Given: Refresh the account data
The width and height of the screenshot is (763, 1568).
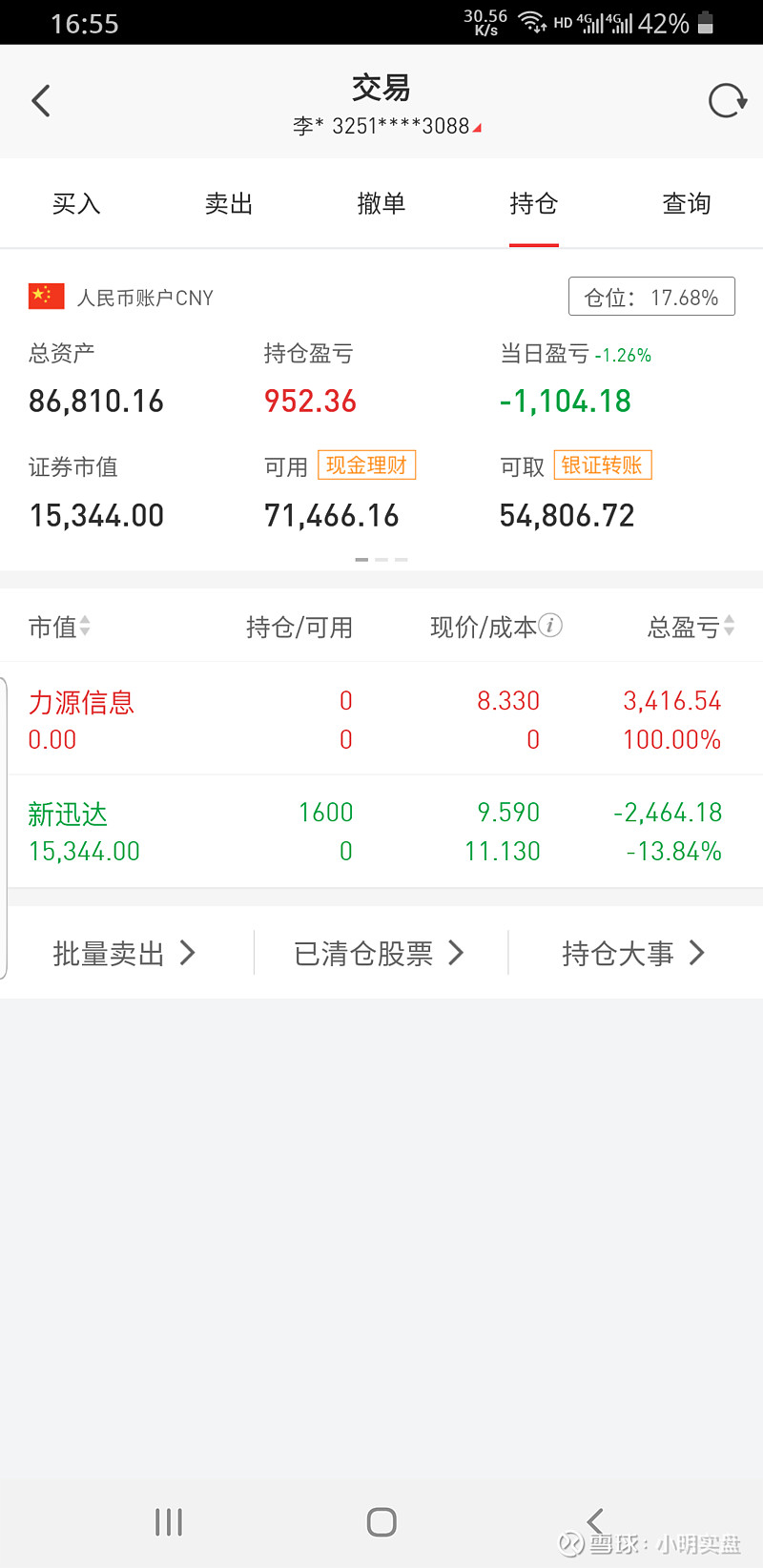Looking at the screenshot, I should tap(727, 100).
